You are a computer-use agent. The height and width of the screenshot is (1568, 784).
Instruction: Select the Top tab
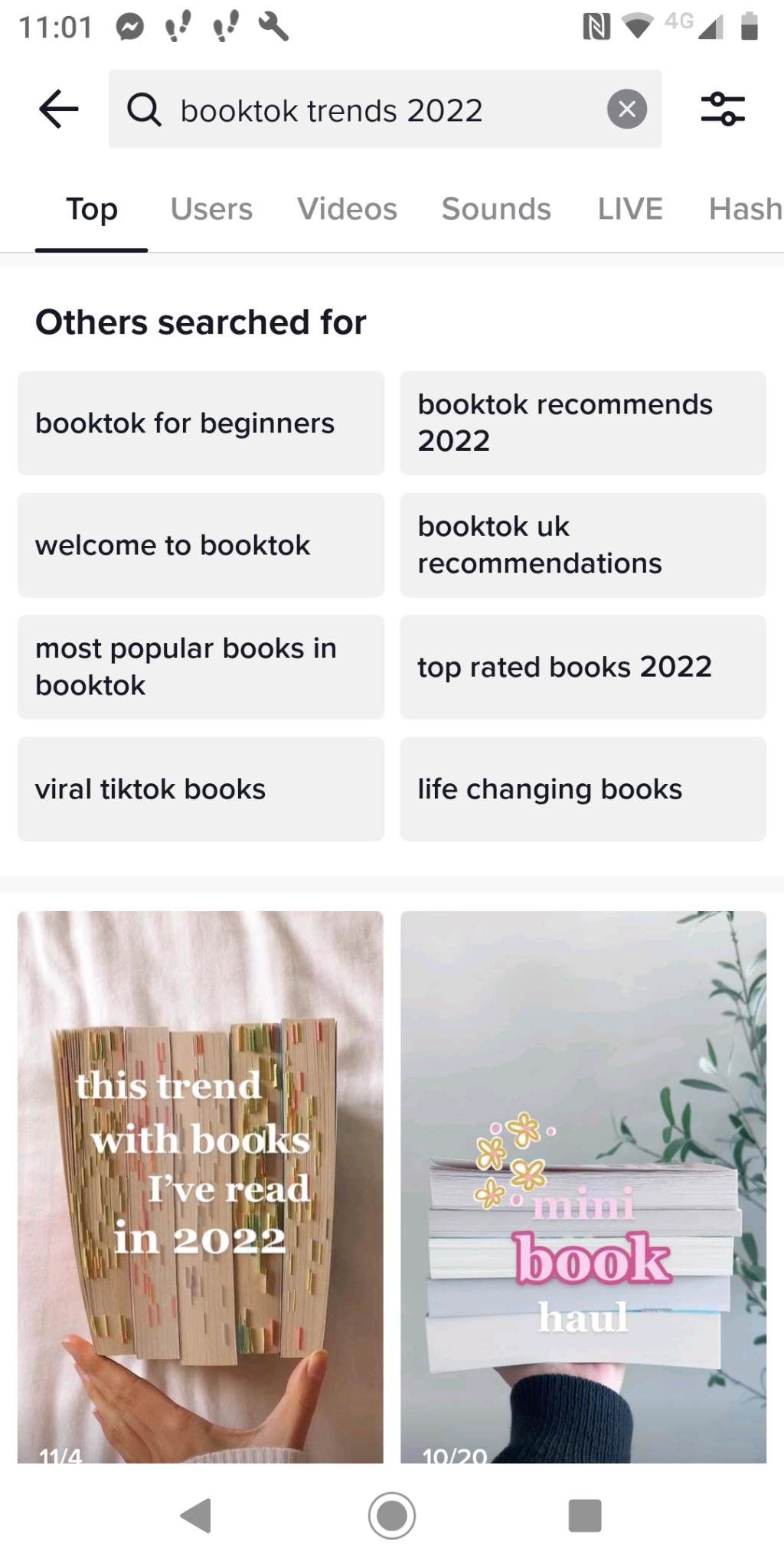[92, 209]
